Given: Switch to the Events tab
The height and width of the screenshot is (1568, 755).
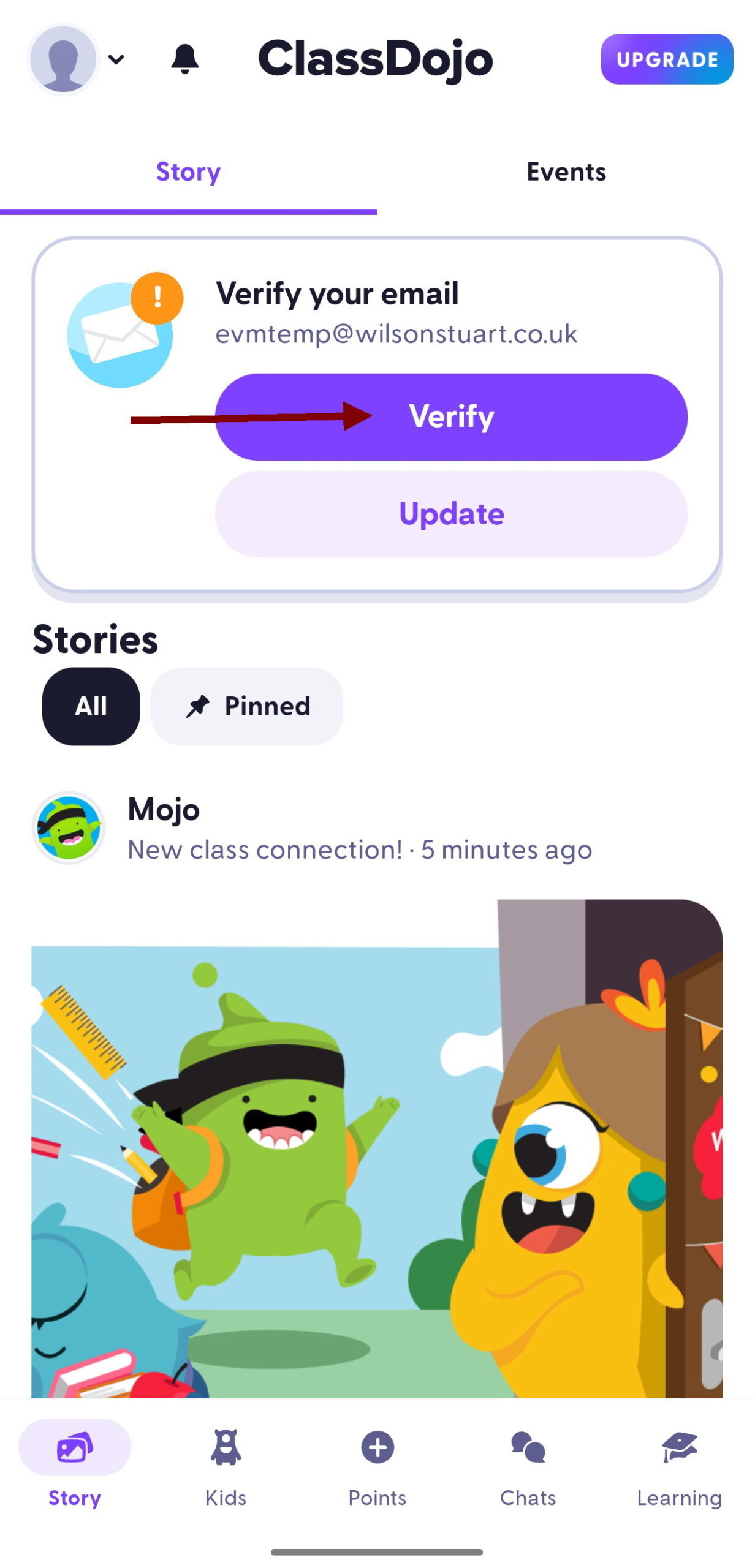Looking at the screenshot, I should click(566, 172).
